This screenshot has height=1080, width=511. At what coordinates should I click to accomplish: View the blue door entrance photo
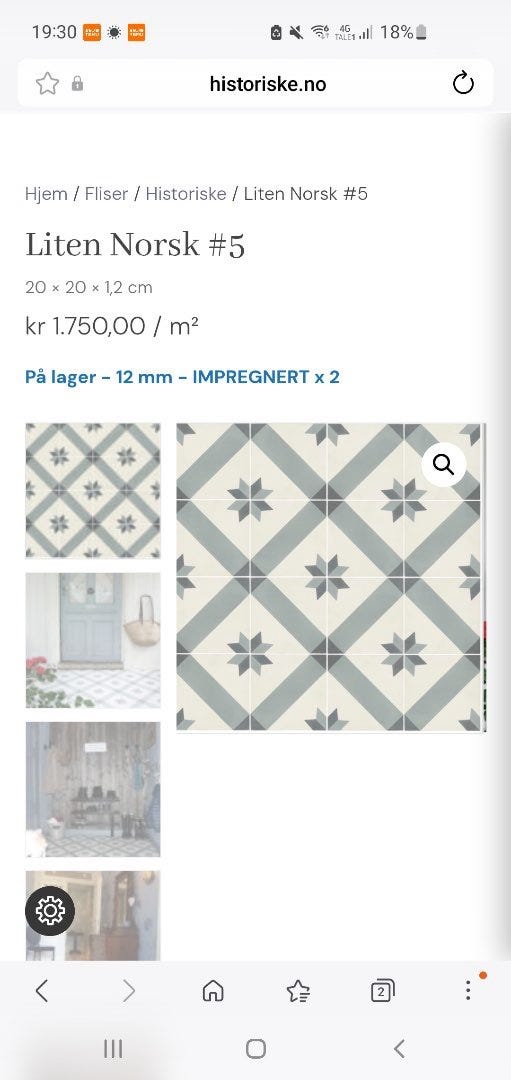pos(93,640)
